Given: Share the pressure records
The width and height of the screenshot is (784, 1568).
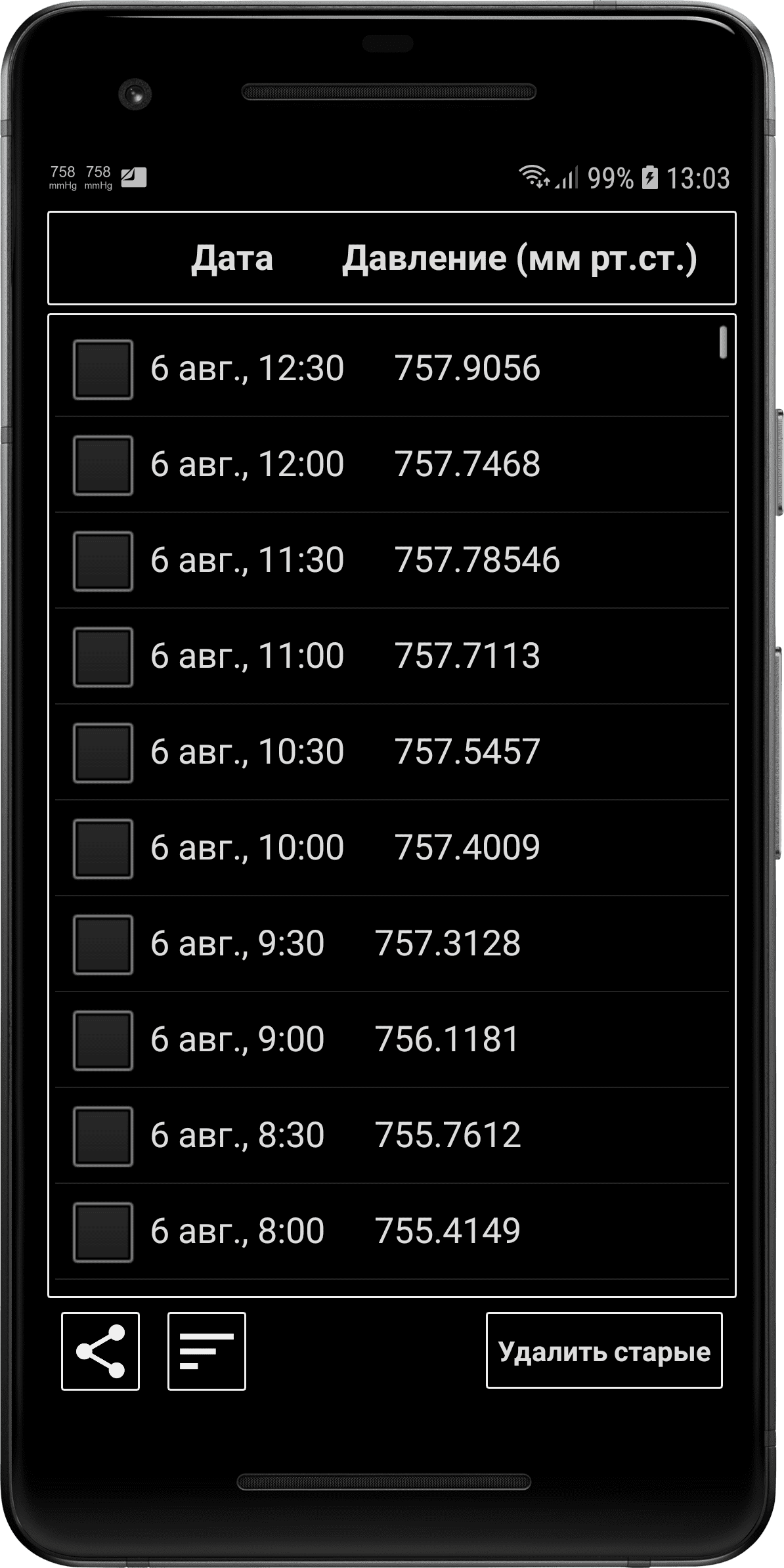Looking at the screenshot, I should (x=100, y=1351).
